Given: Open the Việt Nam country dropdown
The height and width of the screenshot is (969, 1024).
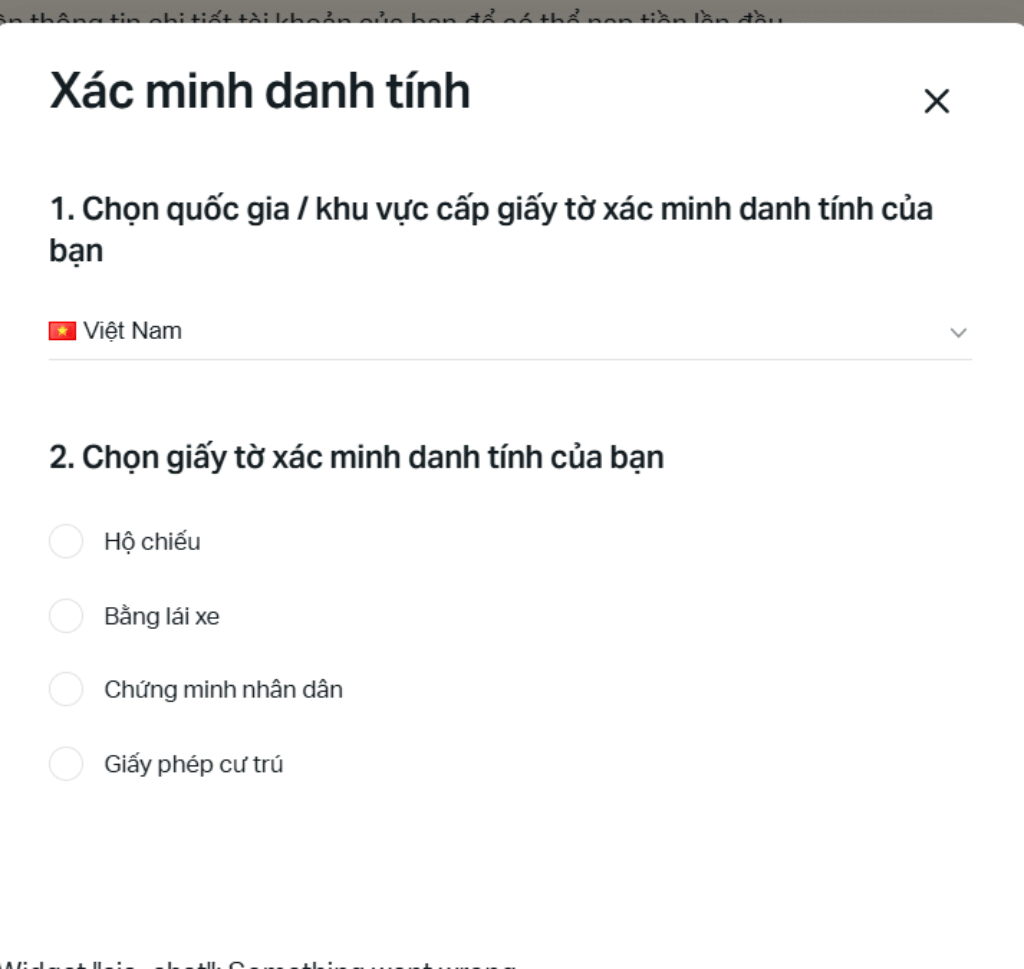Looking at the screenshot, I should [509, 332].
